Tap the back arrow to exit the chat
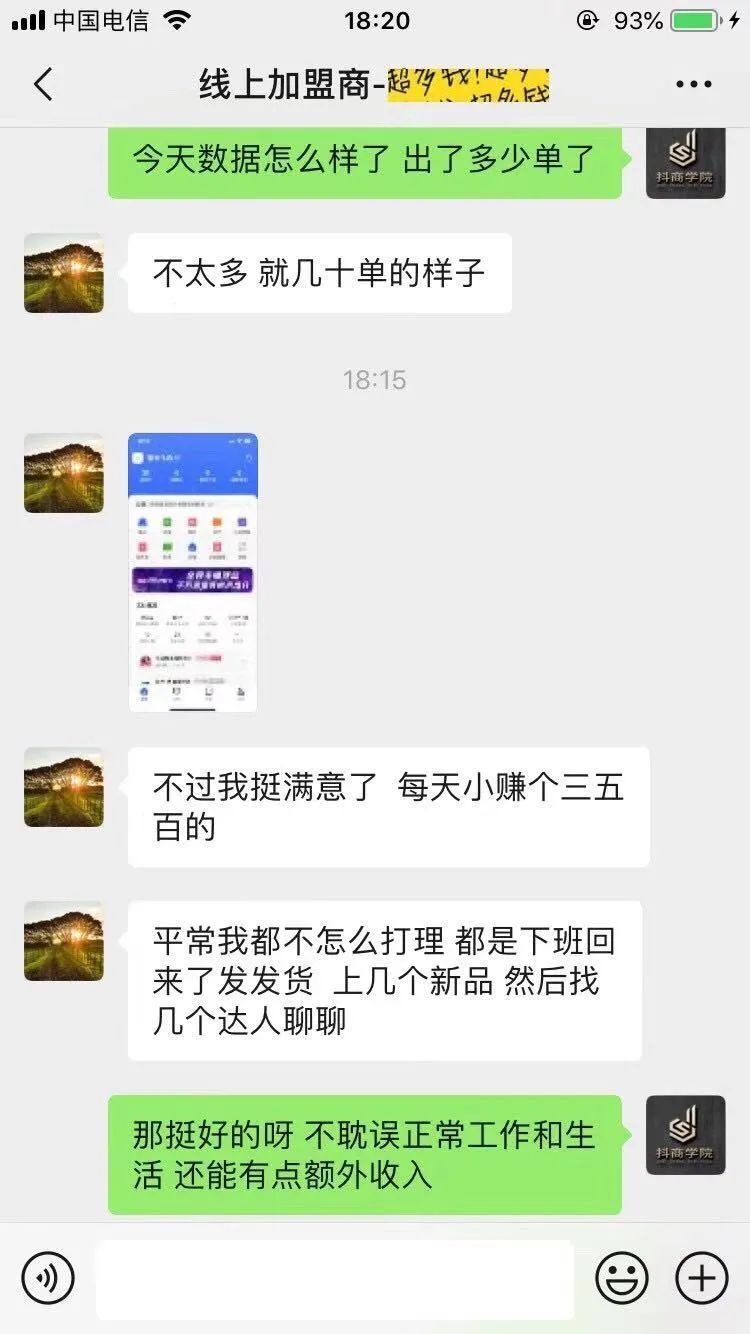Viewport: 750px width, 1334px height. coord(42,85)
